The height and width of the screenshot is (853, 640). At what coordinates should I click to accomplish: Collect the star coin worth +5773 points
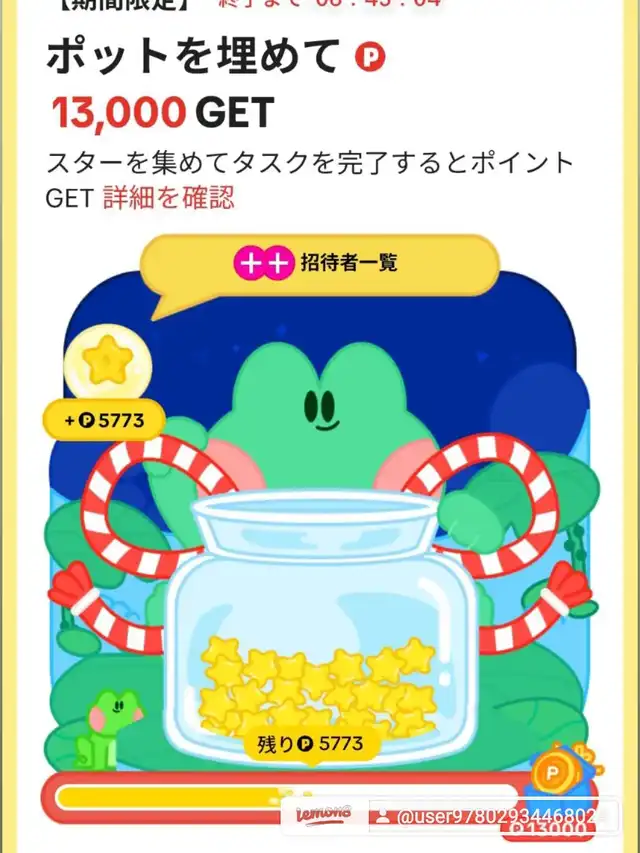coord(103,365)
